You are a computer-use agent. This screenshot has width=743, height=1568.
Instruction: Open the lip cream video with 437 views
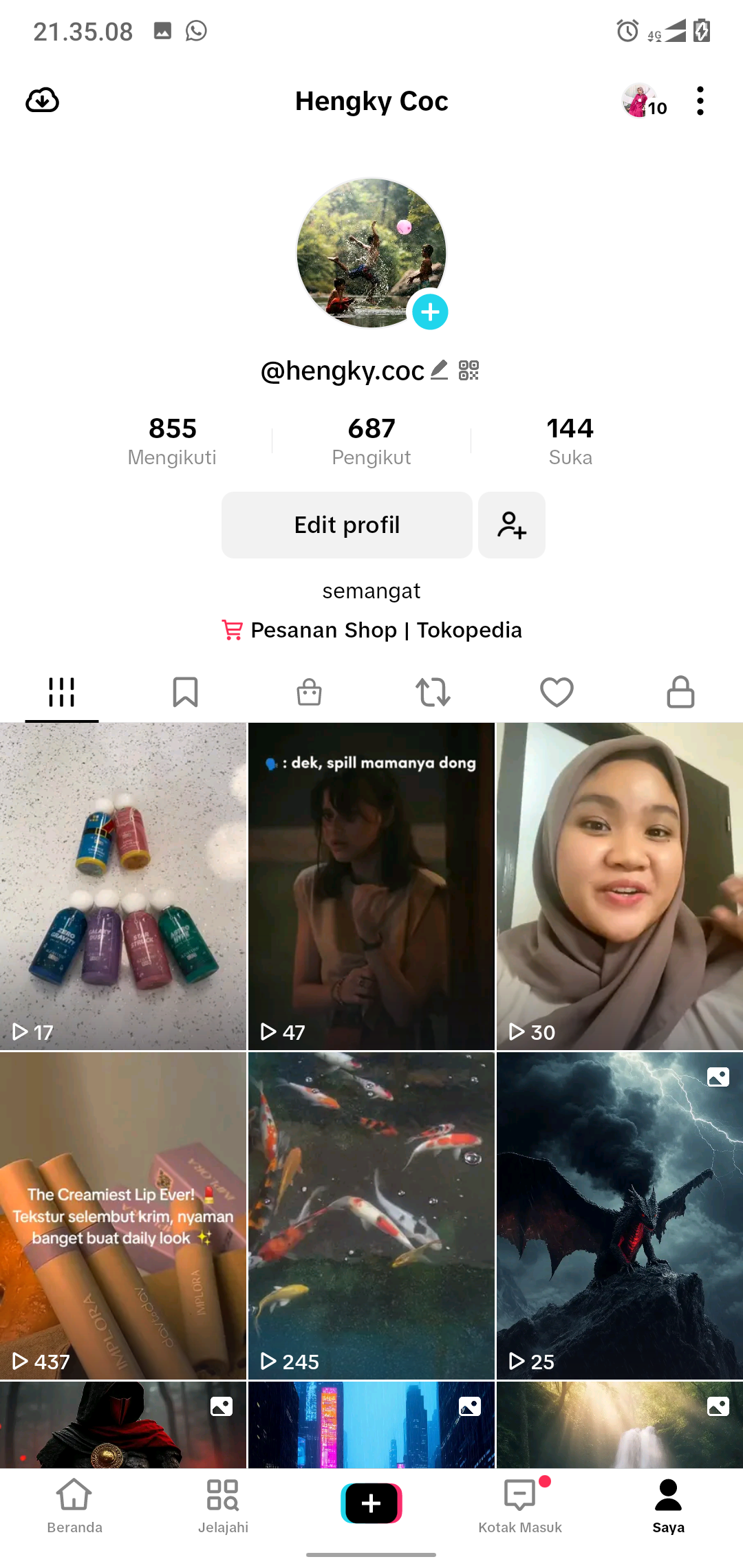point(123,1215)
